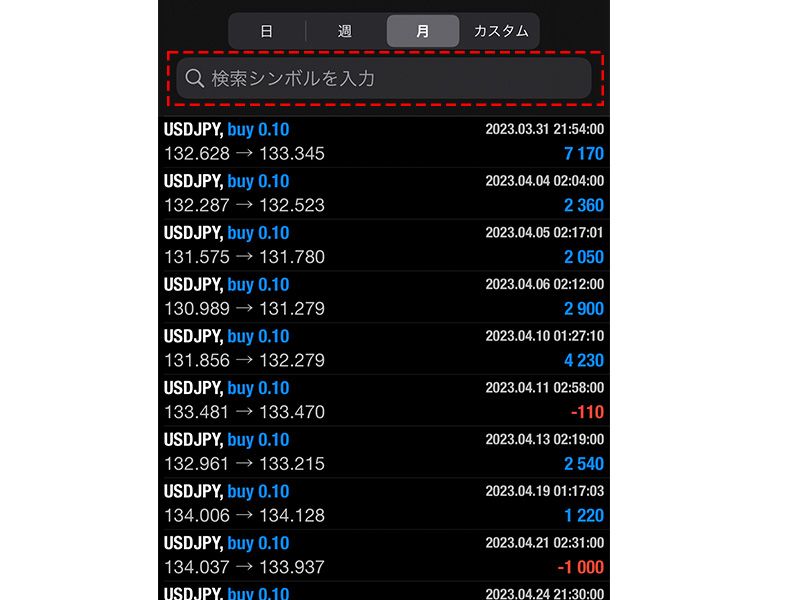Open the USDJPY trade dated 2023.04.04
This screenshot has height=600, width=800.
384,194
